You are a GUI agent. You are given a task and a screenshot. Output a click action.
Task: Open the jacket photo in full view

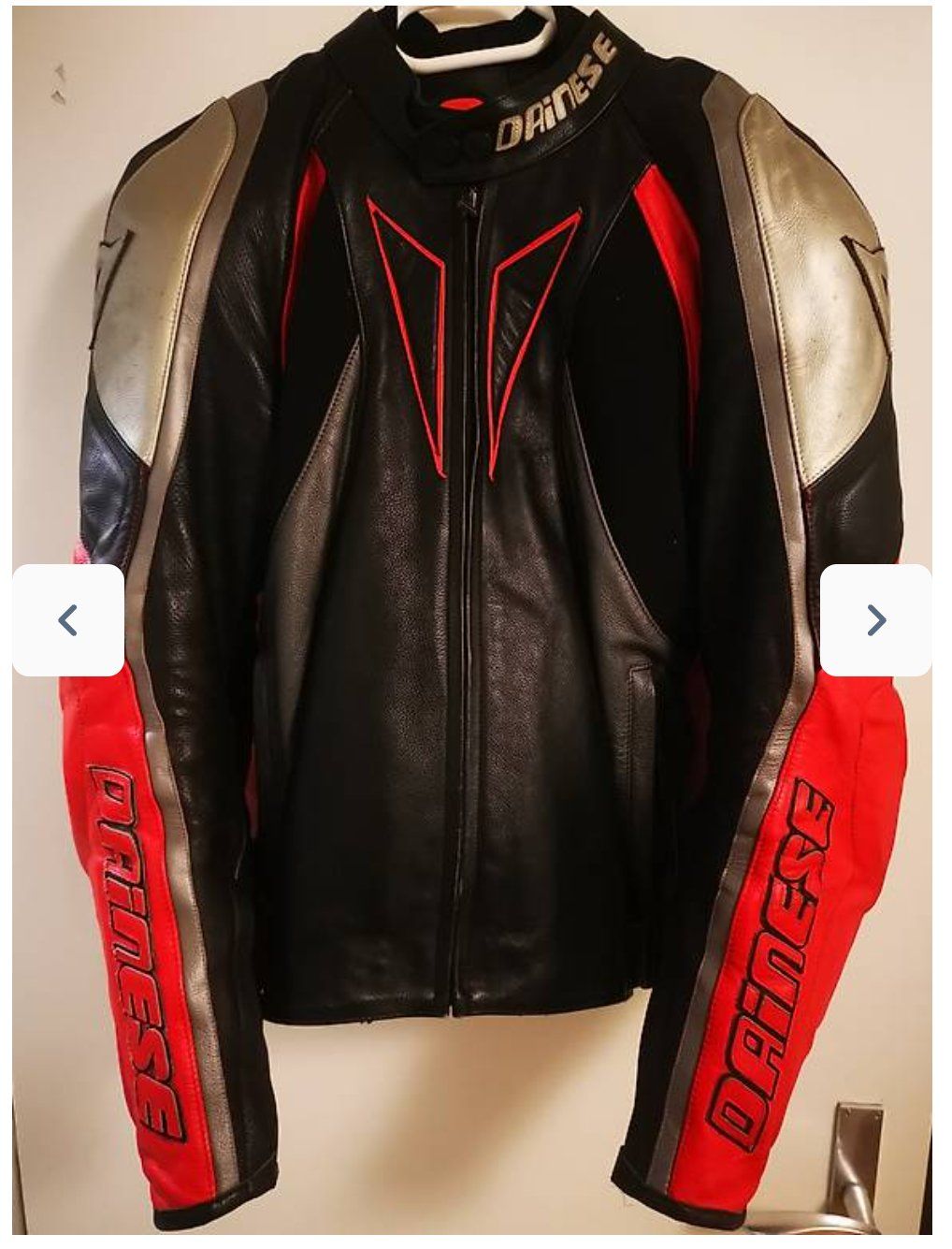point(472,561)
